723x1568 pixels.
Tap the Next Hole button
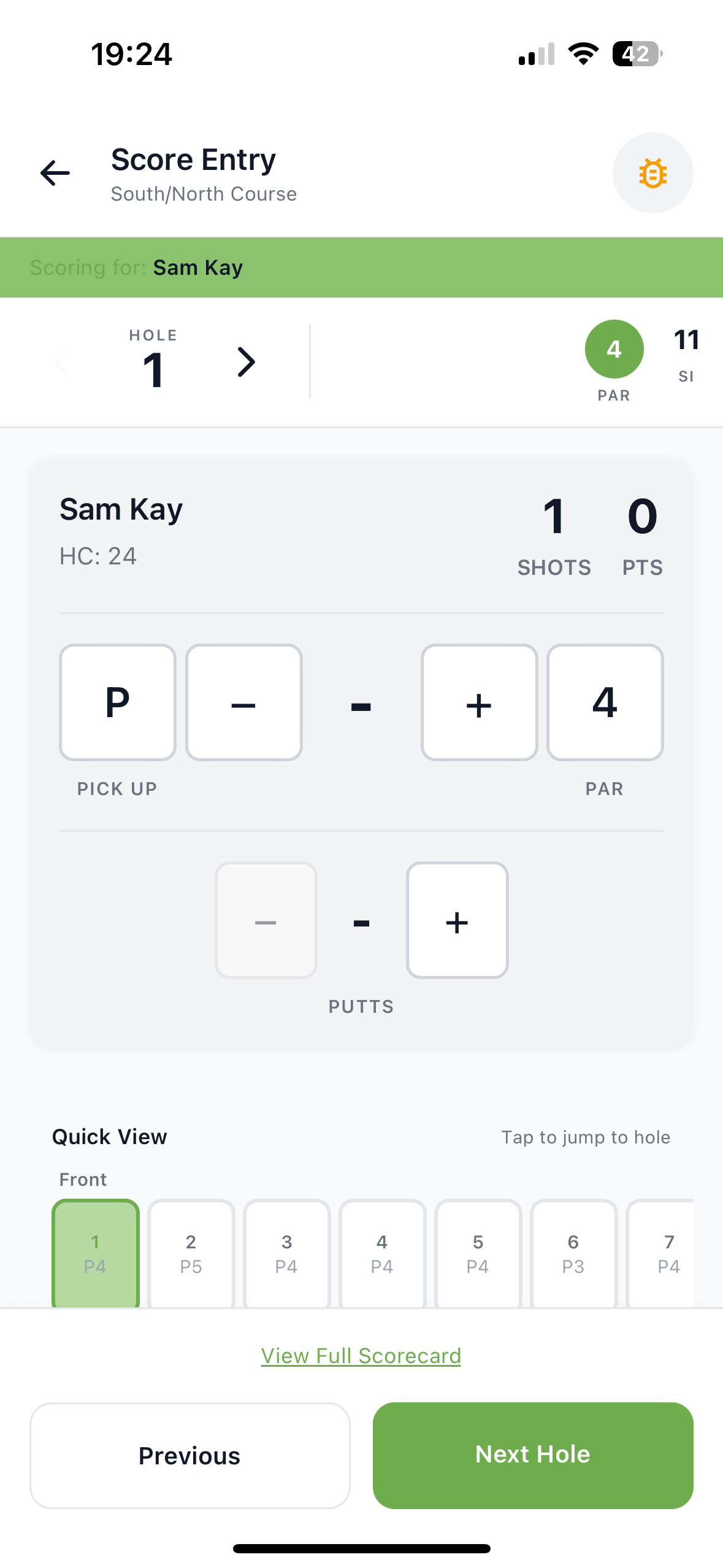pos(532,1455)
